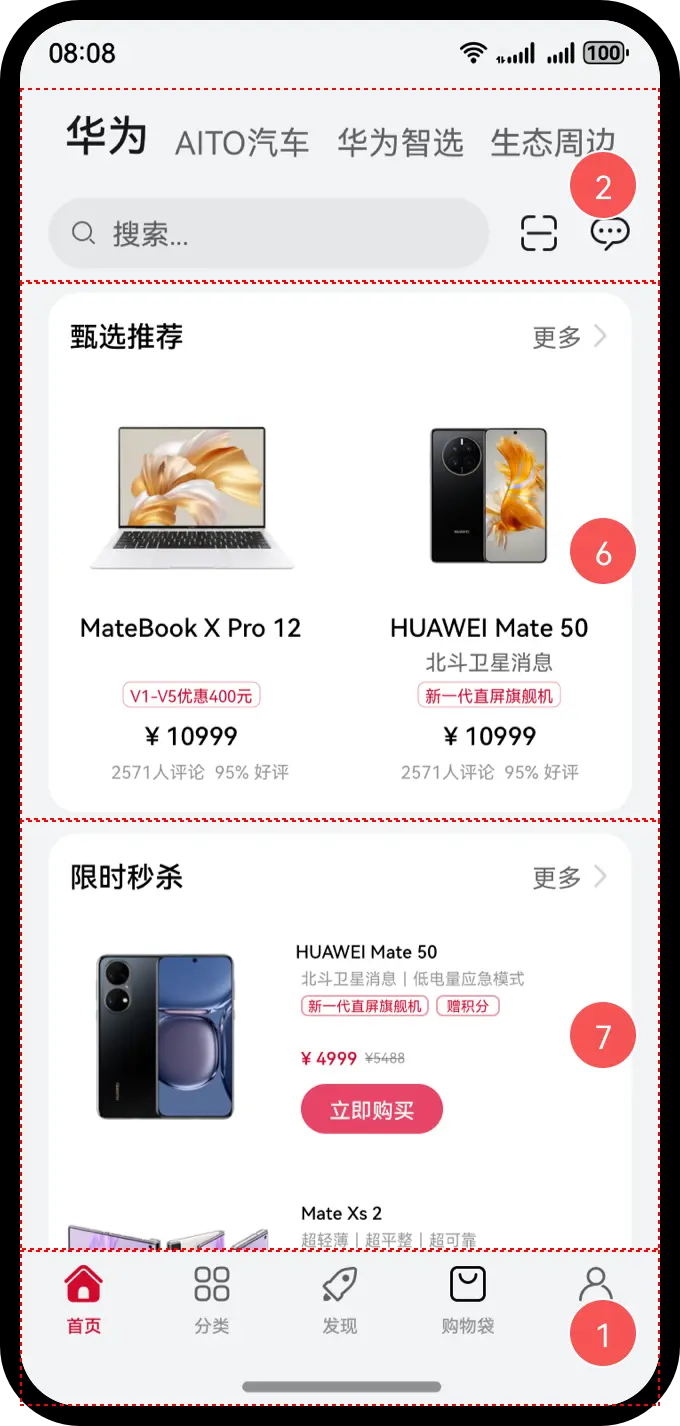Open the 购物袋 shopping bag tab
This screenshot has width=680, height=1426.
pyautogui.click(x=468, y=1298)
